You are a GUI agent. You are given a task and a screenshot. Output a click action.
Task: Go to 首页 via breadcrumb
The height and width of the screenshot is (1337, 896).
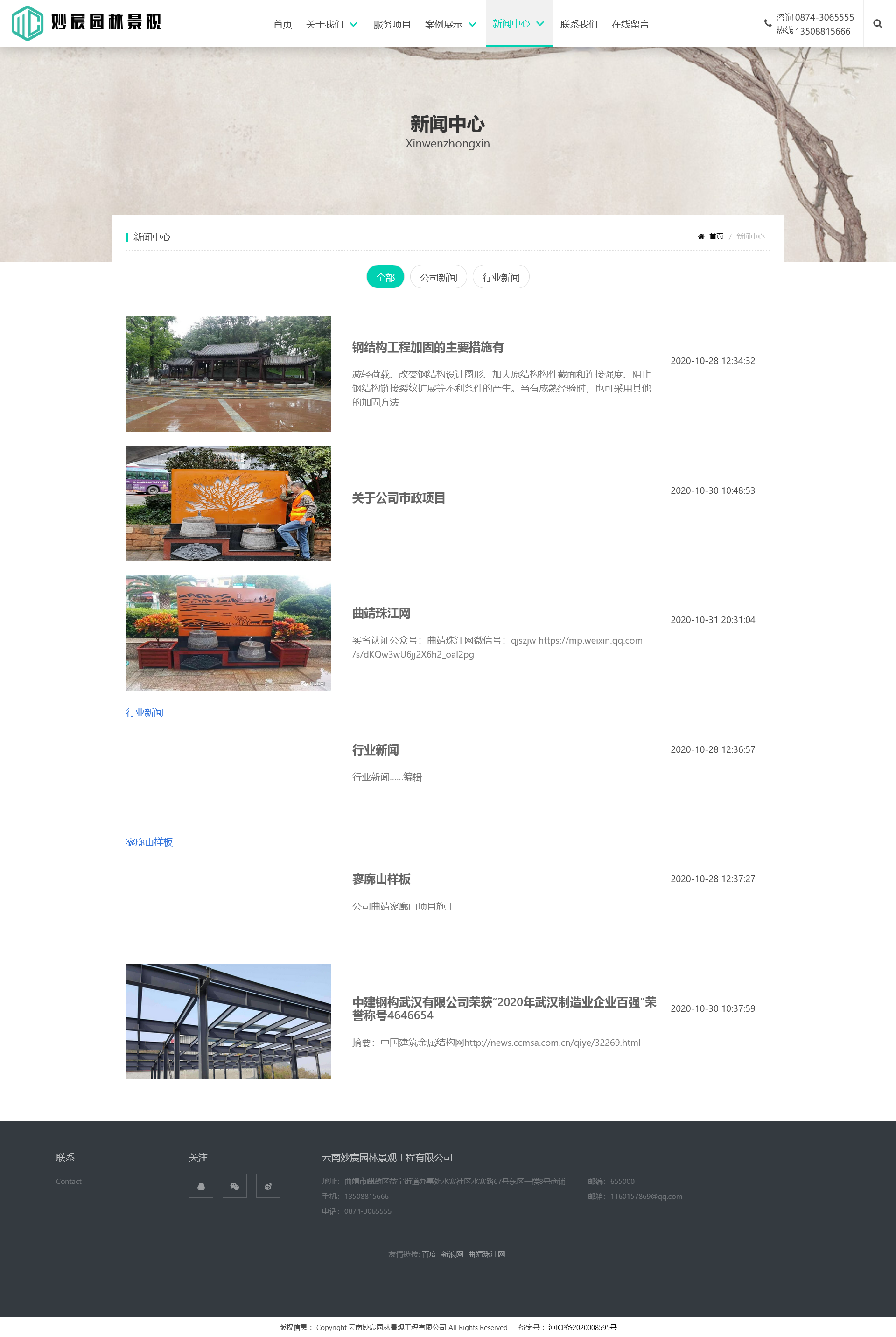(x=716, y=237)
